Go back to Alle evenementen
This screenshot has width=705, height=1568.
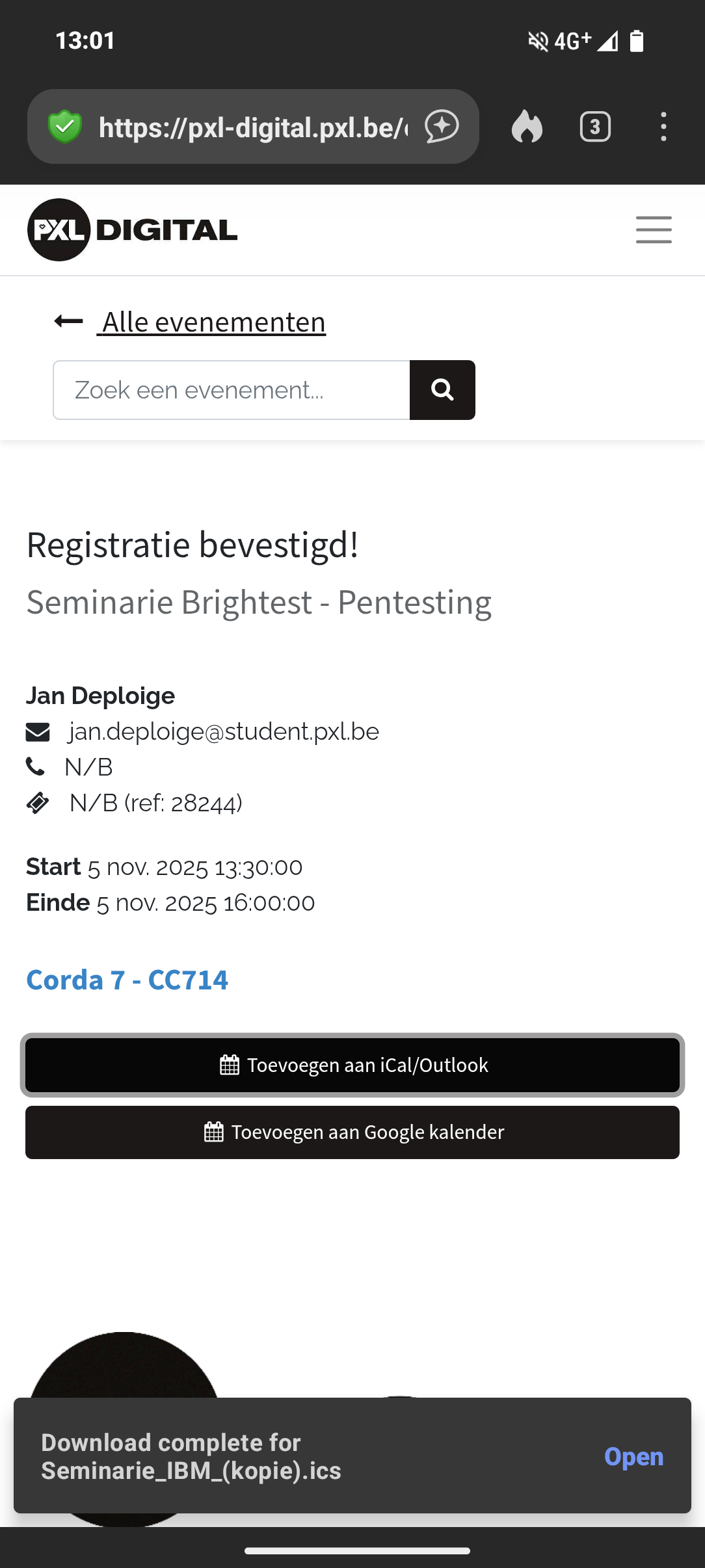213,322
